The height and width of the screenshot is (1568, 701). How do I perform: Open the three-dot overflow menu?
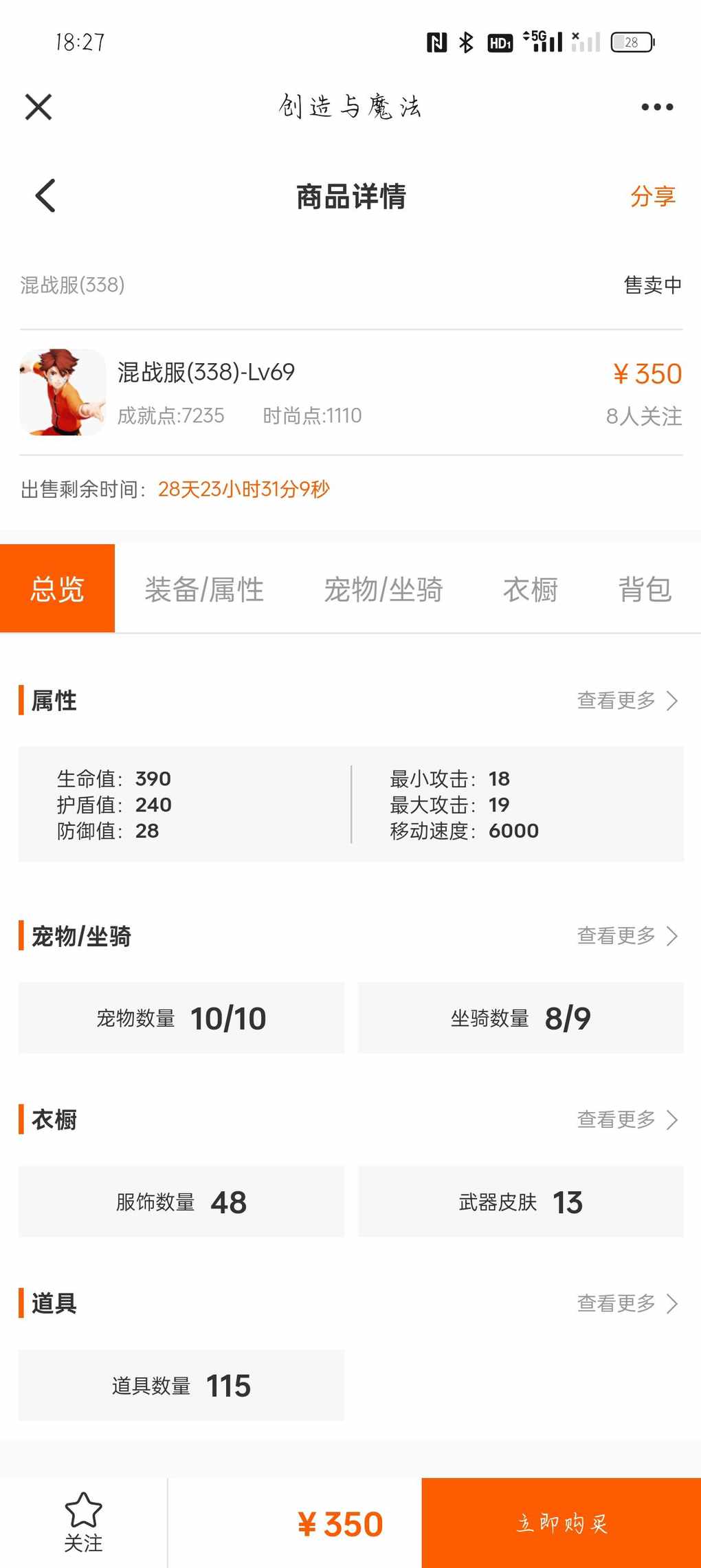(x=657, y=107)
